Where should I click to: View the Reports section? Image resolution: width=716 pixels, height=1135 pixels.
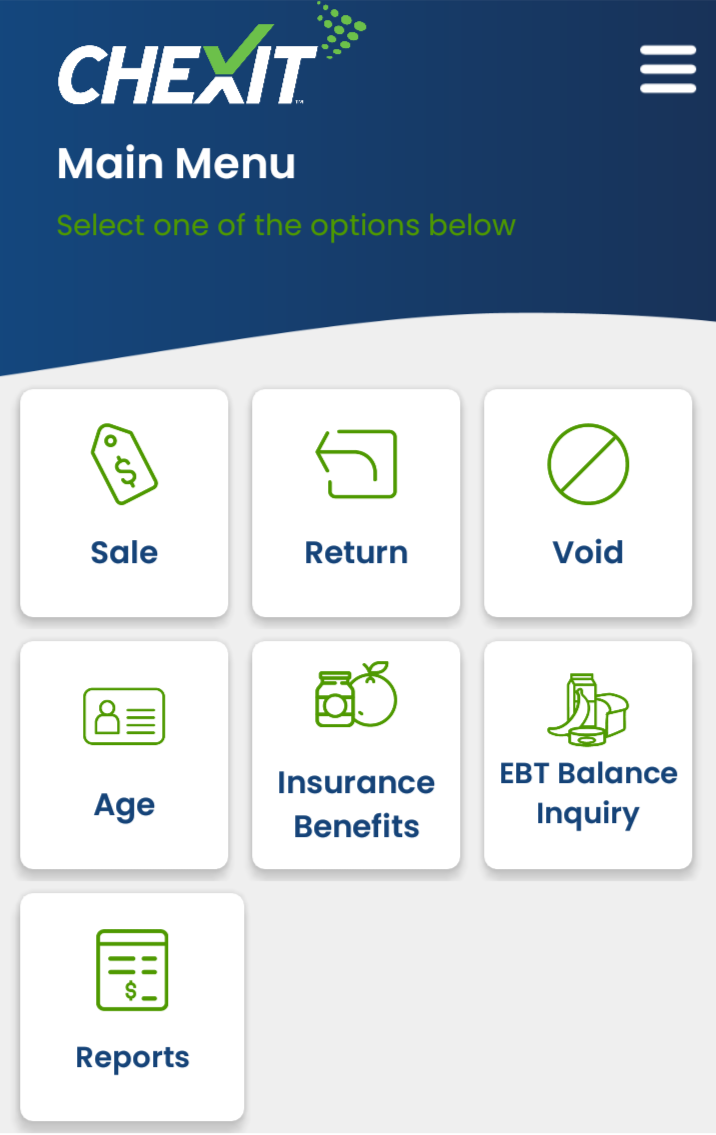132,1007
